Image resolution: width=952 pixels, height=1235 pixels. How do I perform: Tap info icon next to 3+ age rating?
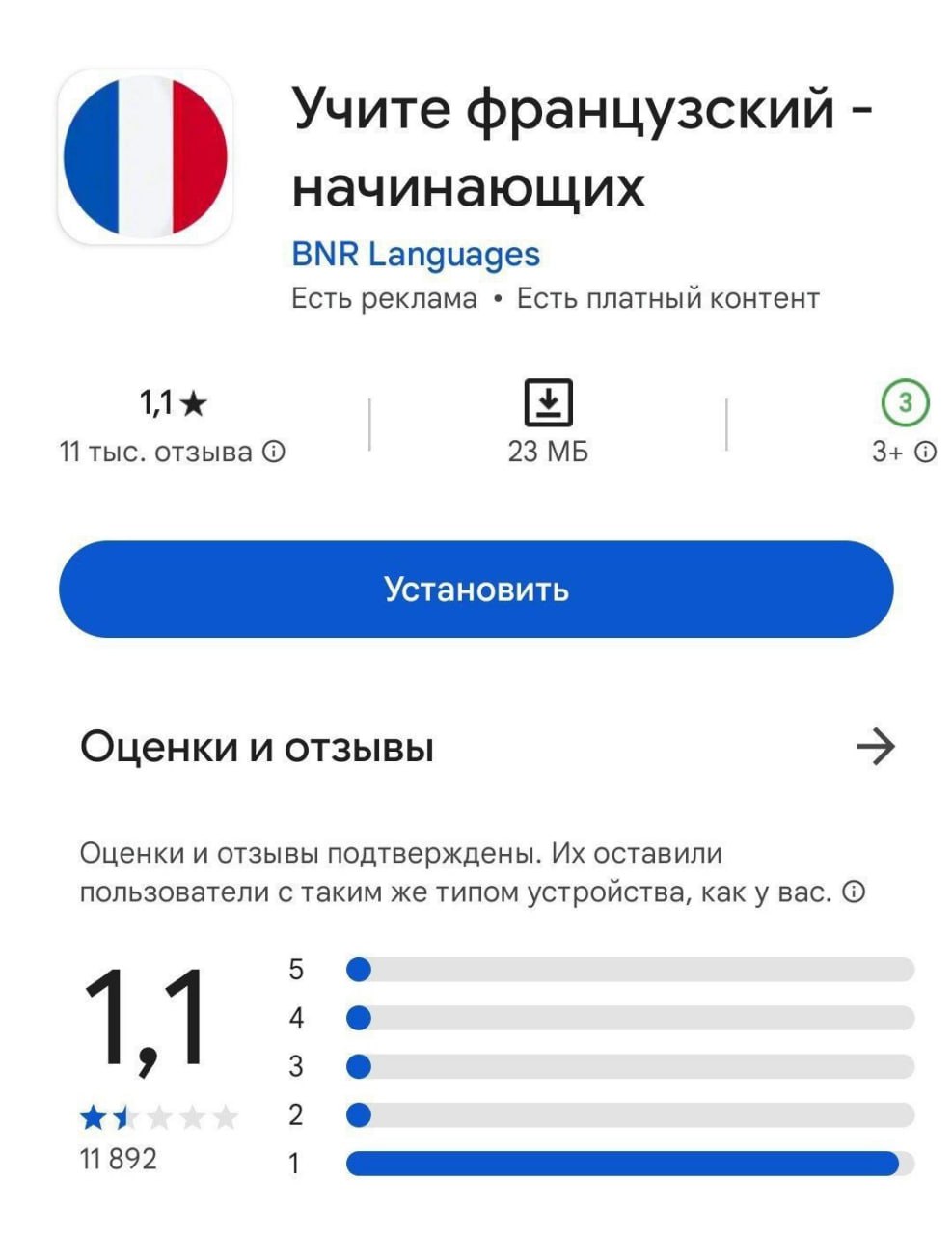[925, 452]
